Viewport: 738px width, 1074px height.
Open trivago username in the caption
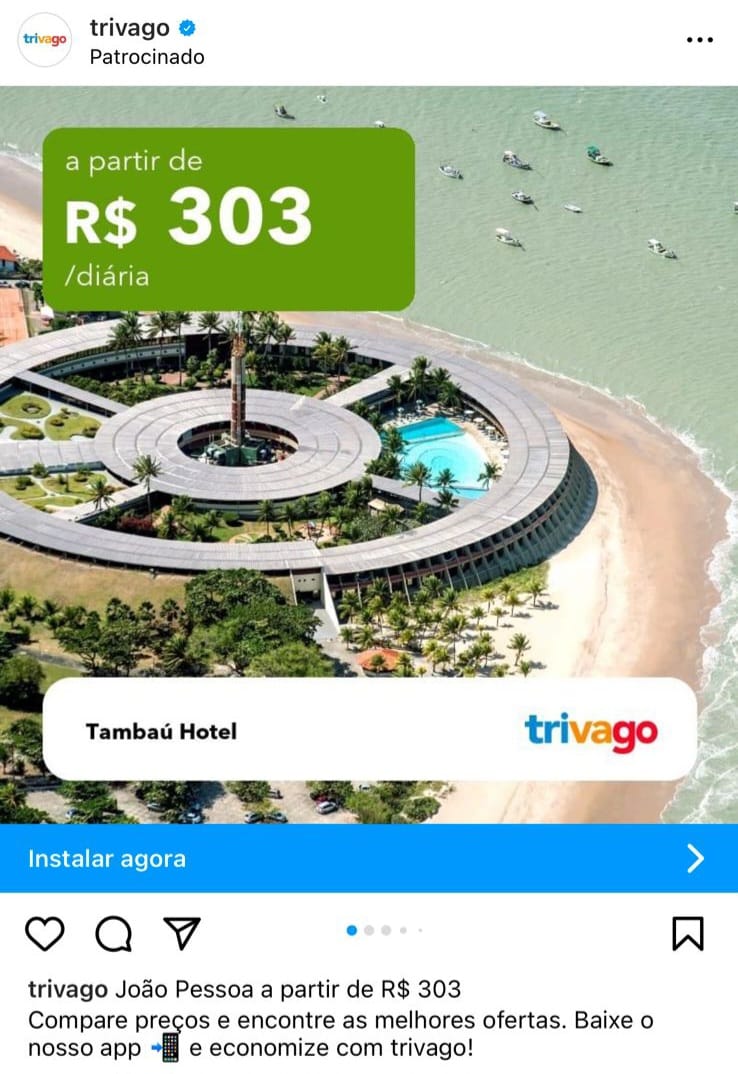click(67, 990)
